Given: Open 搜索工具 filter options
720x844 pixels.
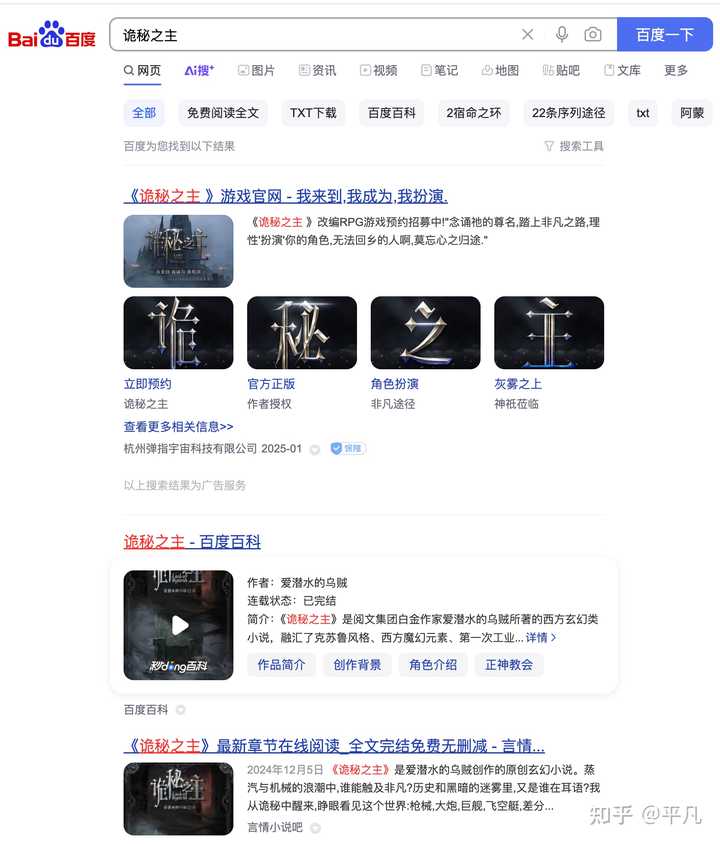Looking at the screenshot, I should point(574,146).
